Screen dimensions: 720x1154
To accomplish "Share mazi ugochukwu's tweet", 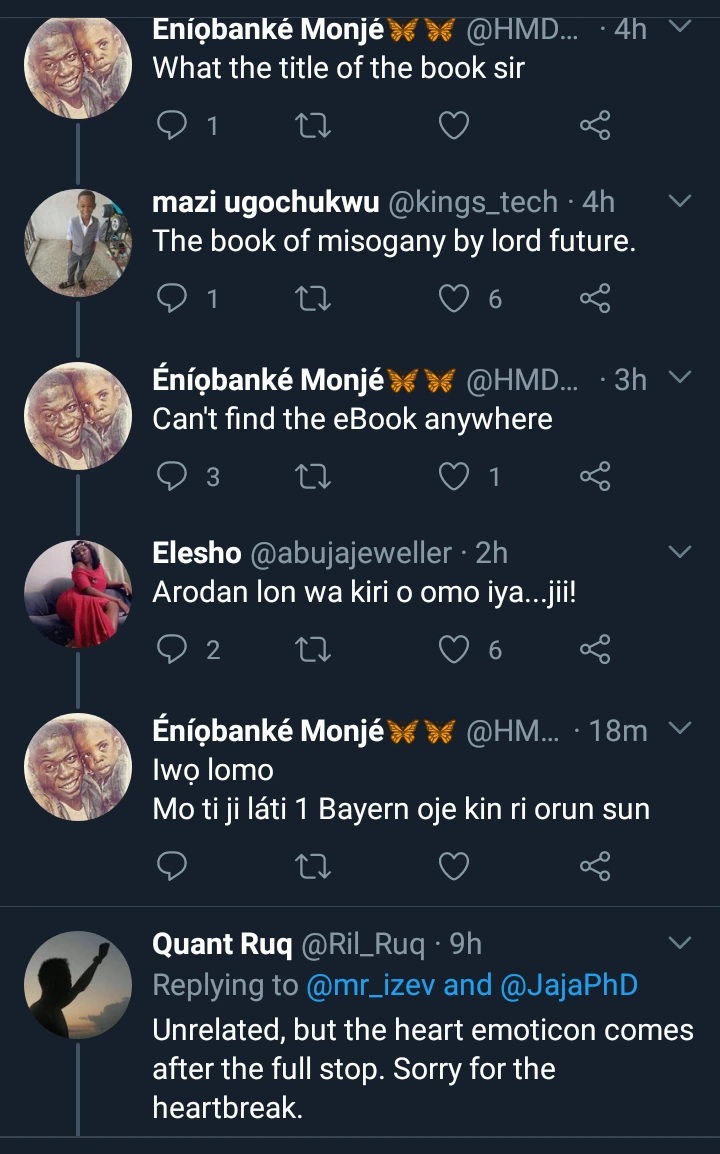I will click(x=595, y=299).
